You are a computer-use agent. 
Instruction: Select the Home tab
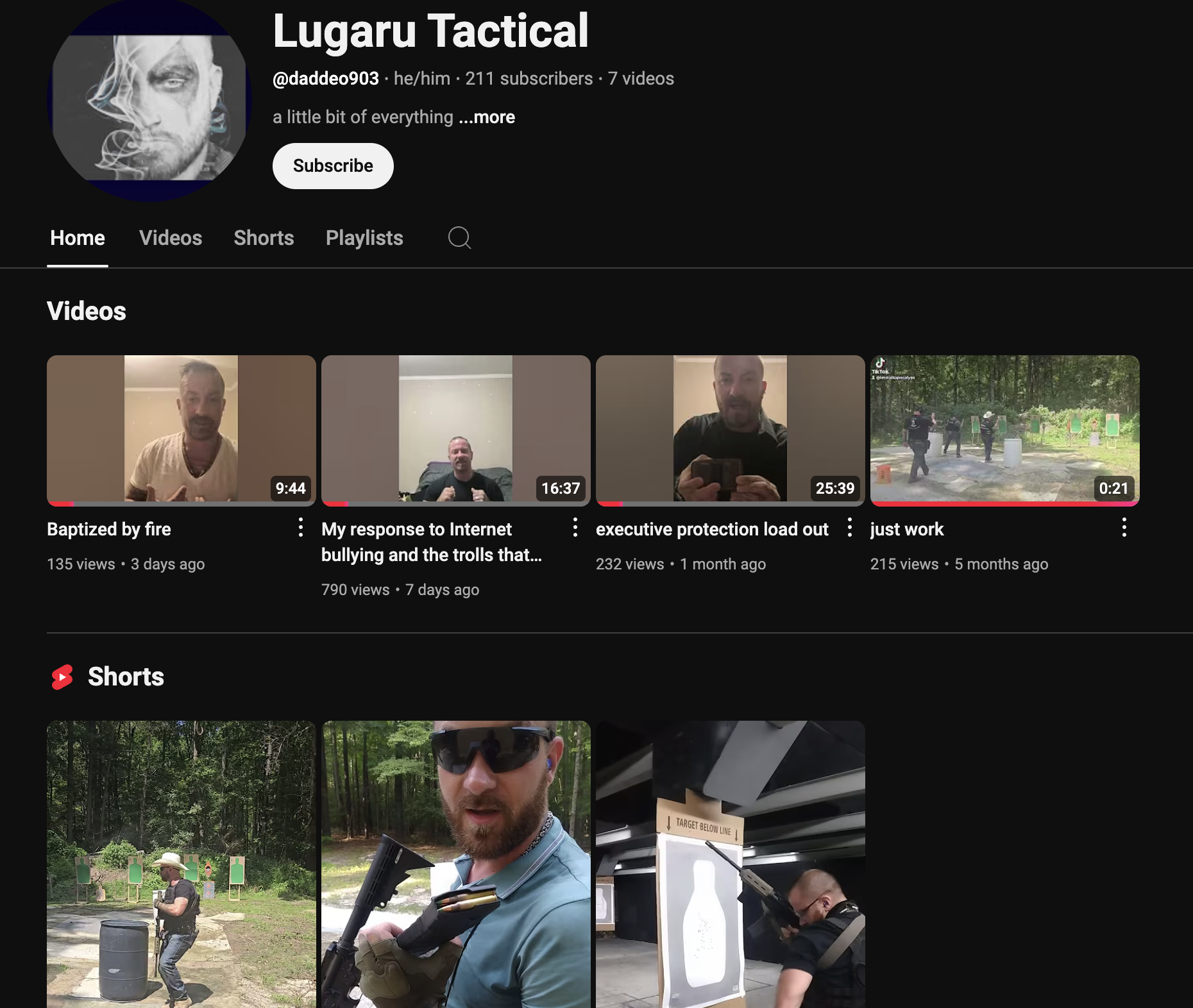click(78, 238)
